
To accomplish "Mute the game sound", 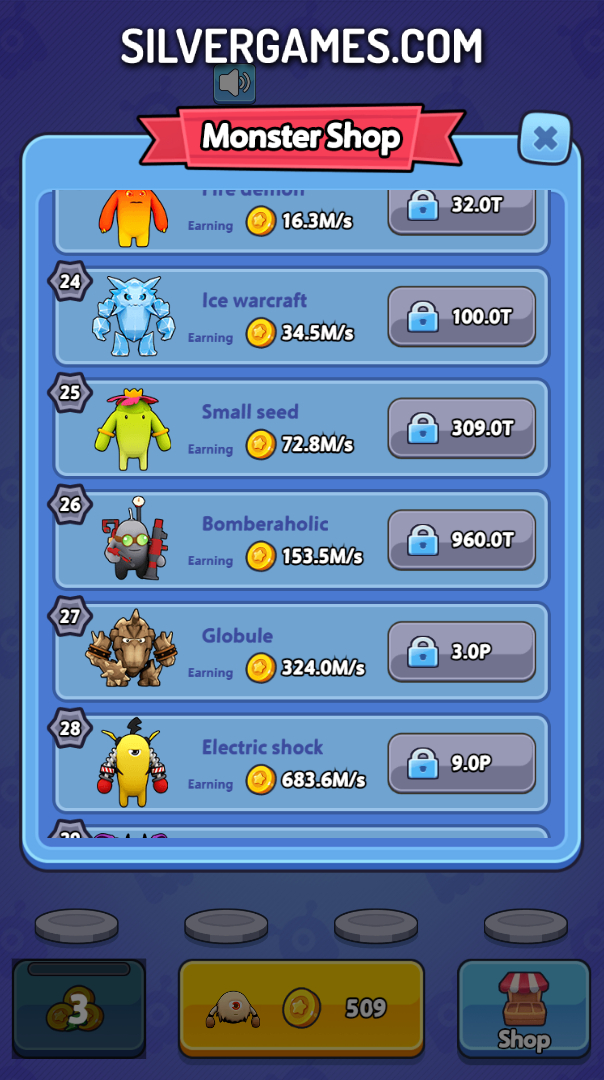I will click(x=234, y=84).
